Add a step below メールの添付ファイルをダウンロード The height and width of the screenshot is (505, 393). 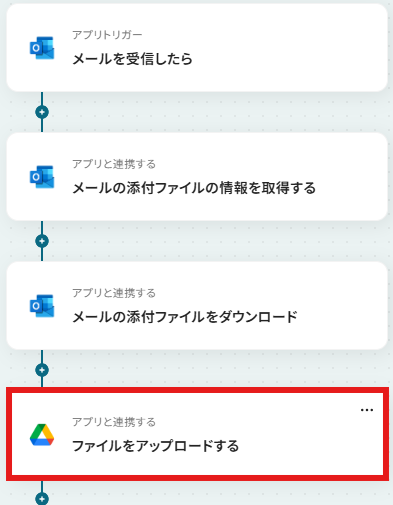point(42,370)
